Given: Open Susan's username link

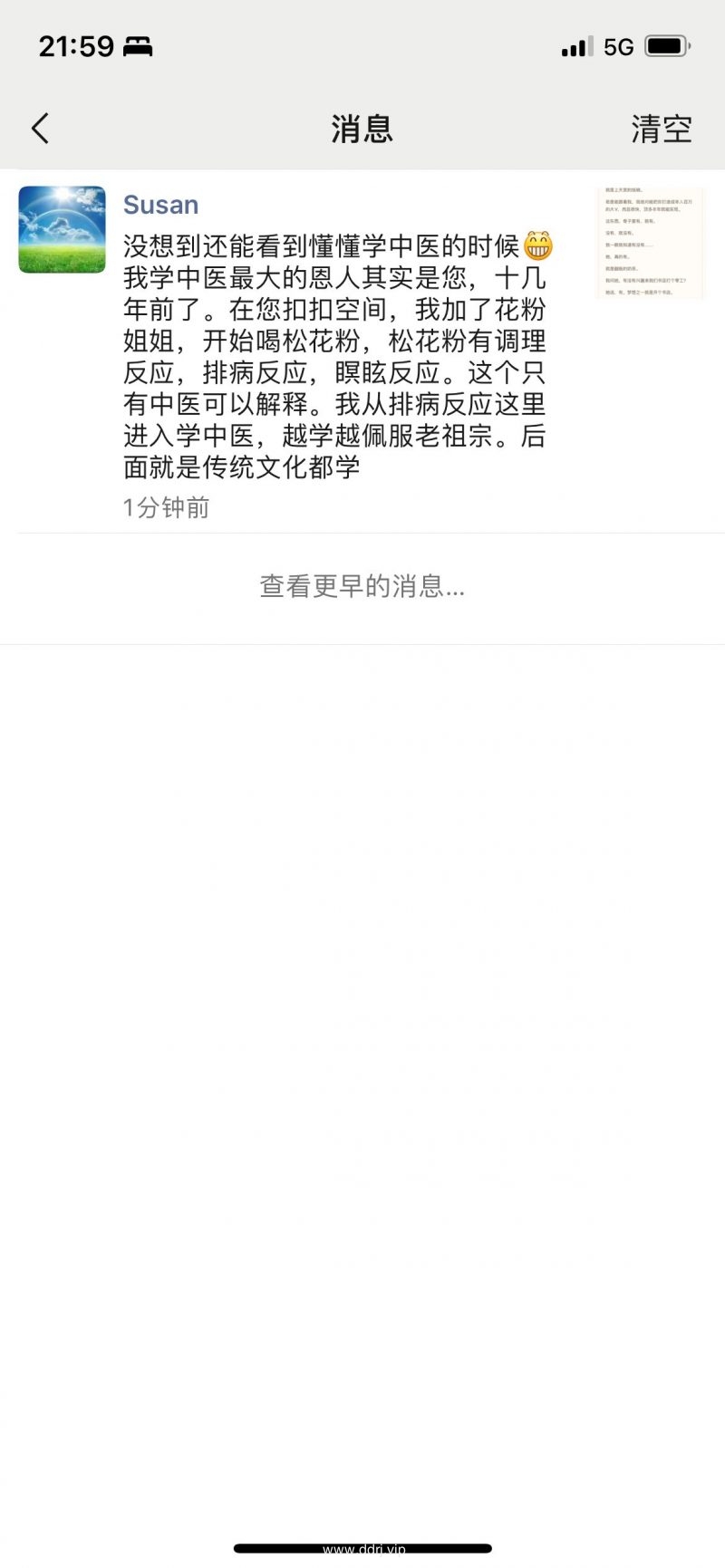Looking at the screenshot, I should pos(160,205).
